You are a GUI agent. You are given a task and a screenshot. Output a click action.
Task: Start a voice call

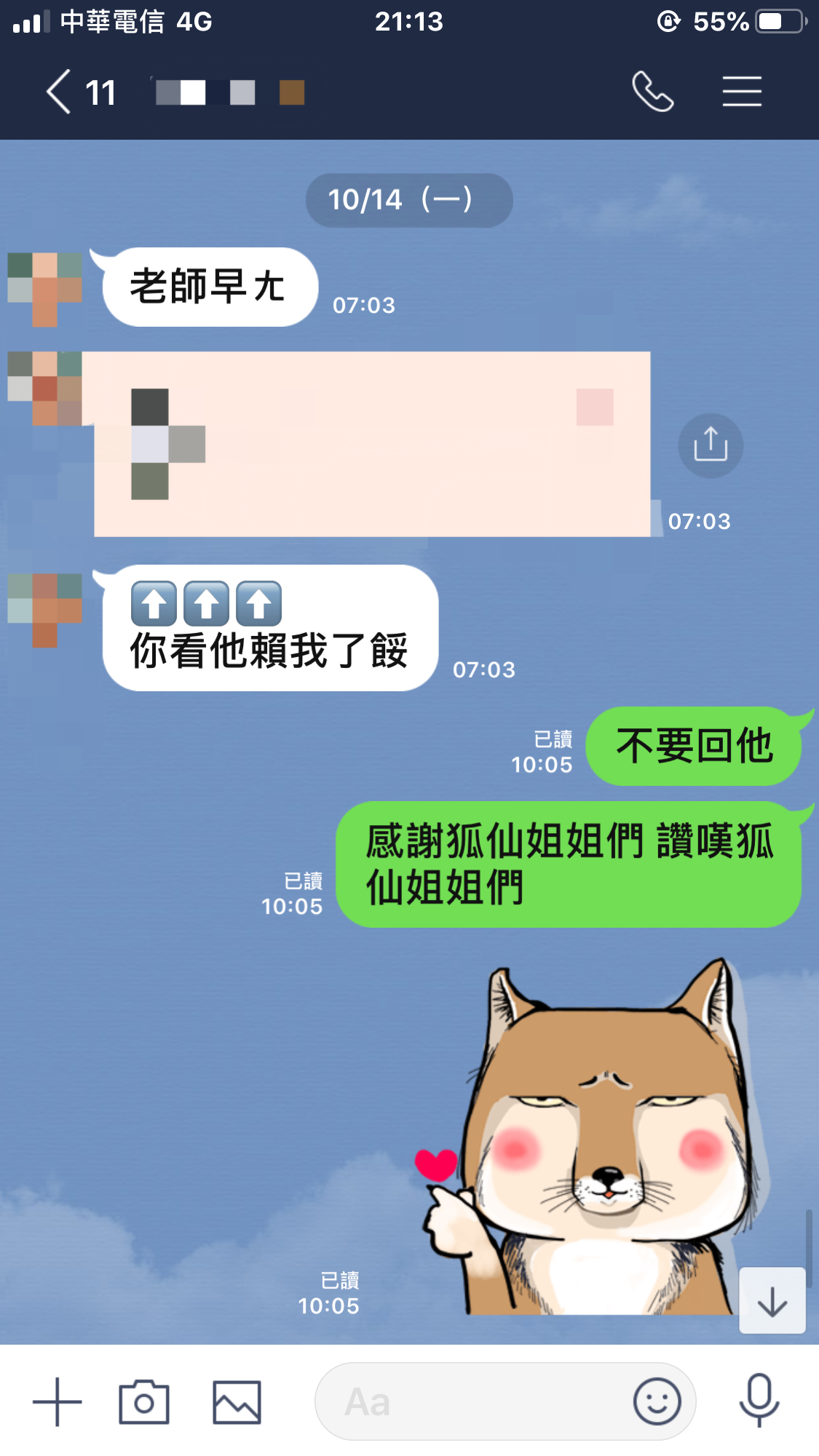click(652, 92)
